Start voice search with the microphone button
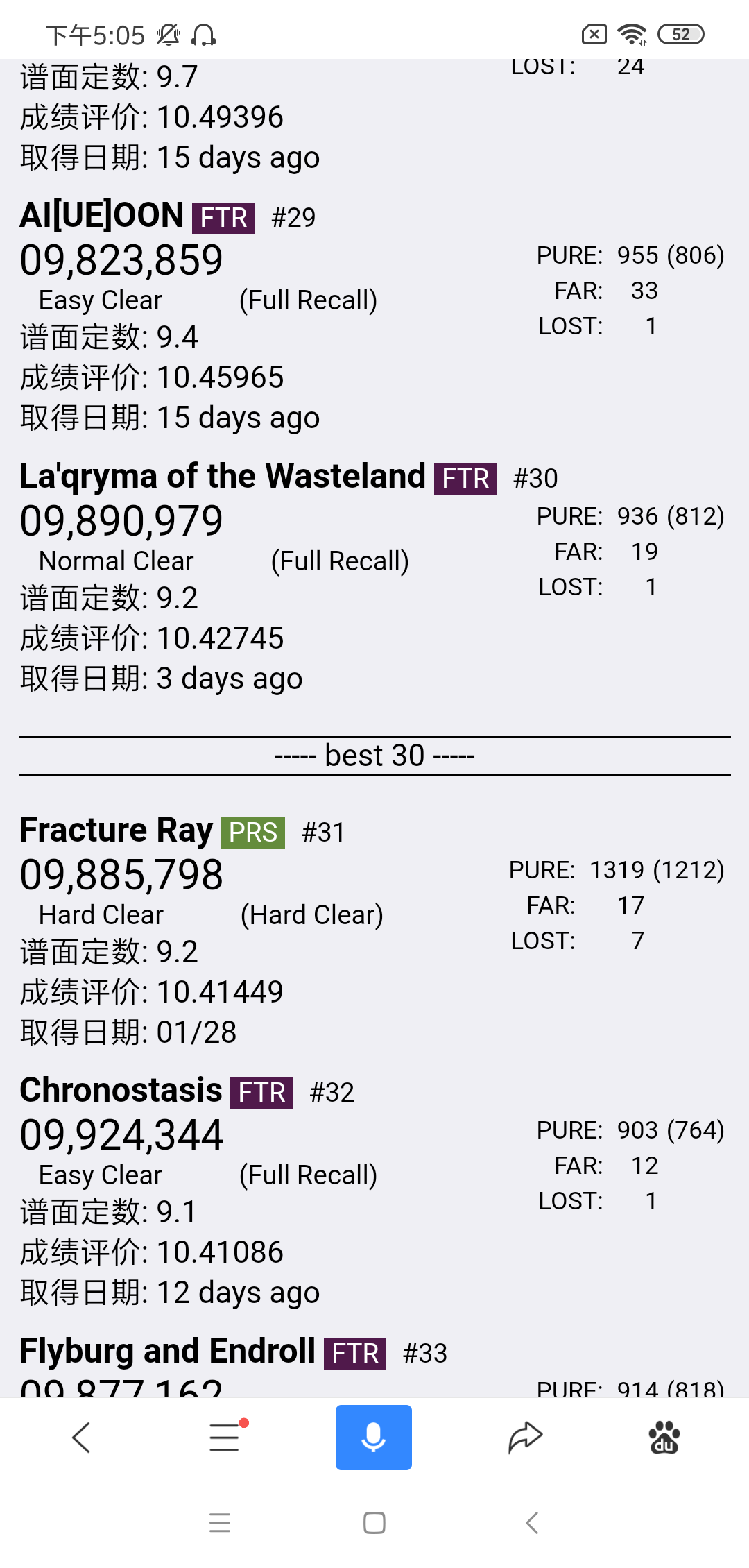 (374, 1438)
